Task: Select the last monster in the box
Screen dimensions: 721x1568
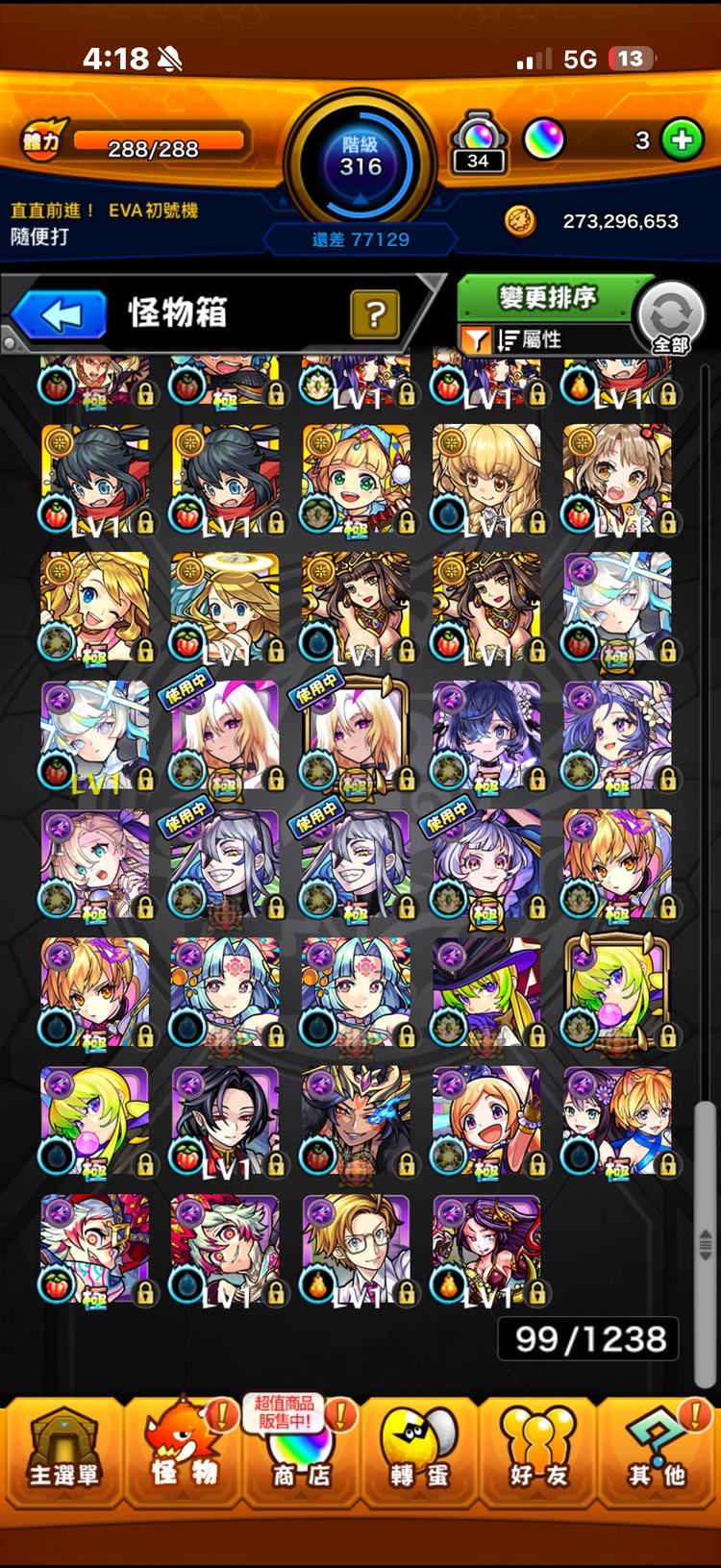Action: 486,1248
